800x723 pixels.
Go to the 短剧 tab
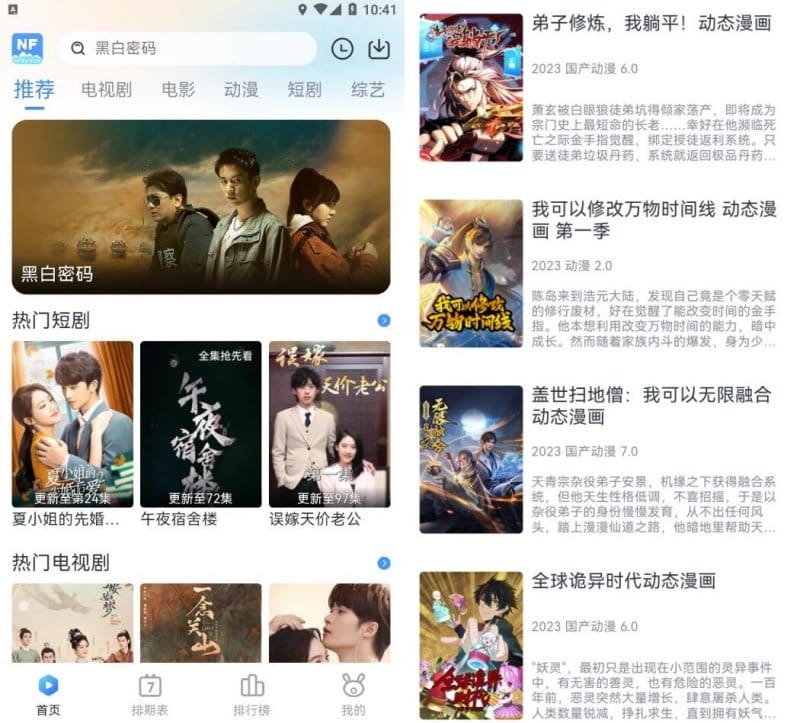point(304,89)
